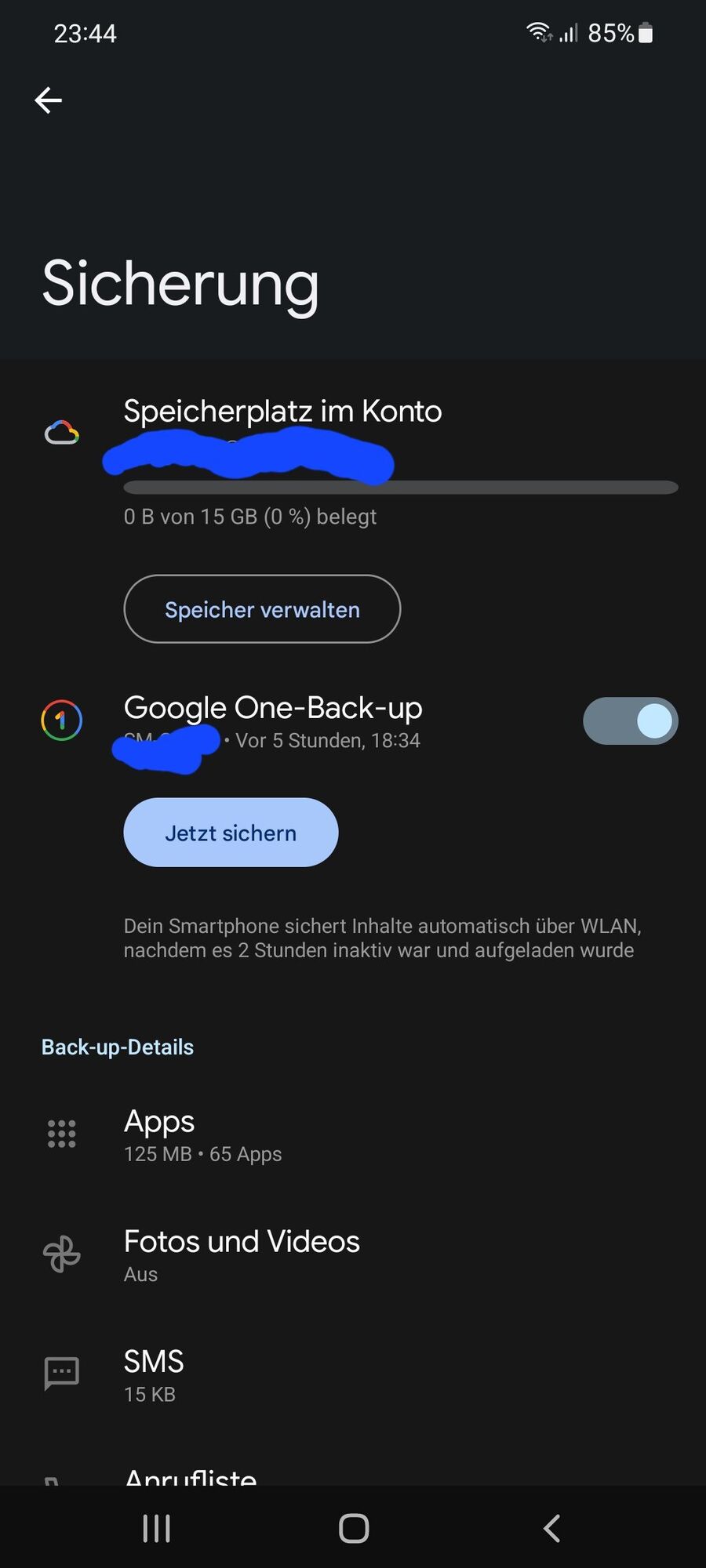Go back using the top arrow
Viewport: 706px width, 1568px height.
point(49,100)
